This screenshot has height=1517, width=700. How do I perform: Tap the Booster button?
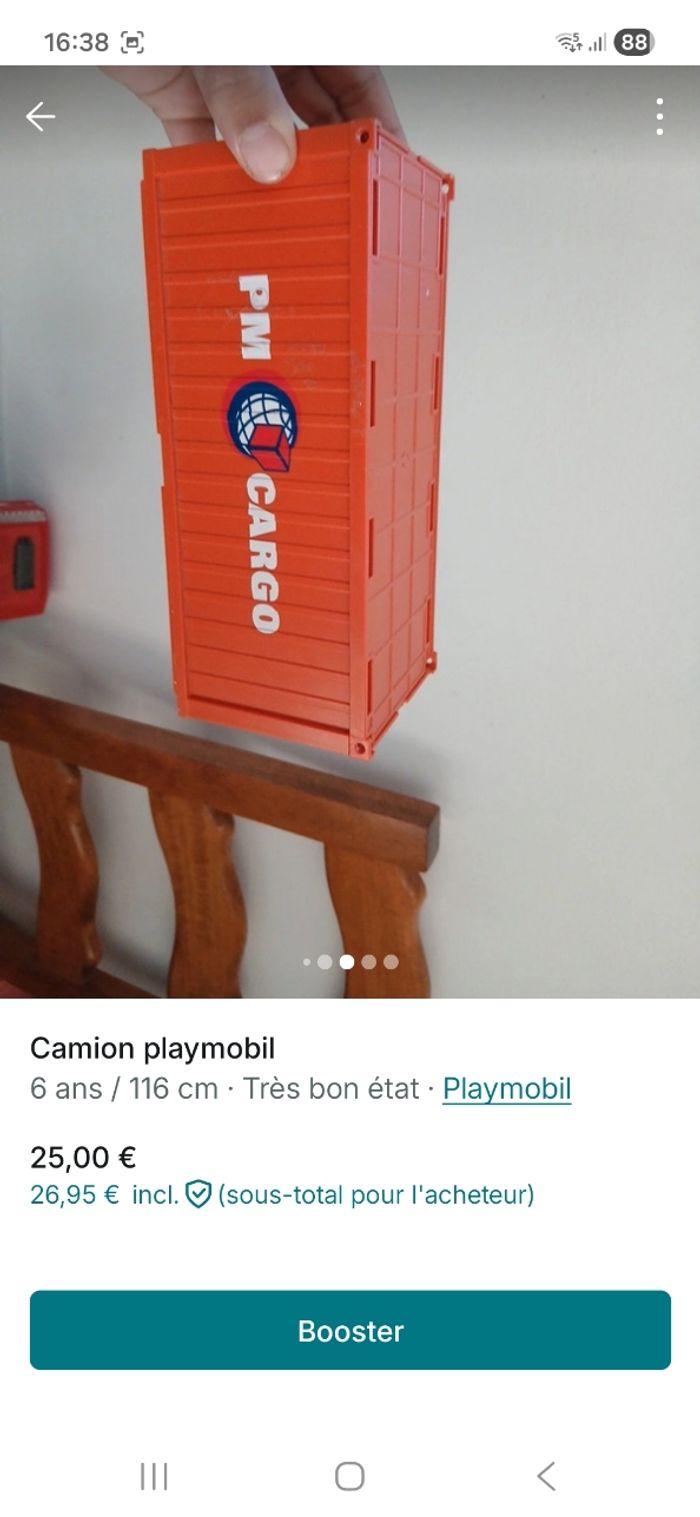point(350,1330)
